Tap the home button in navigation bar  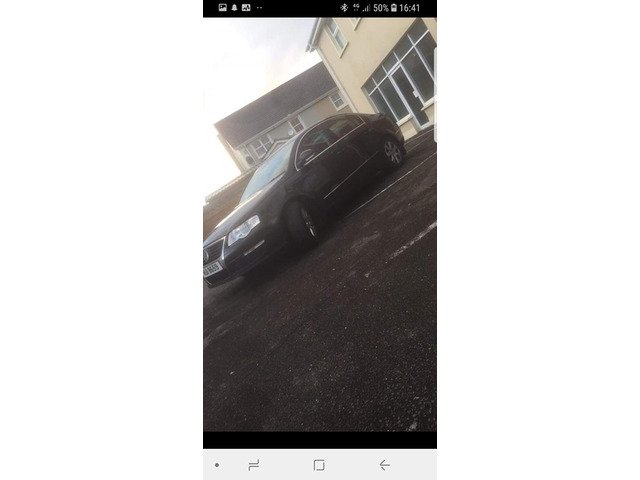tap(319, 465)
